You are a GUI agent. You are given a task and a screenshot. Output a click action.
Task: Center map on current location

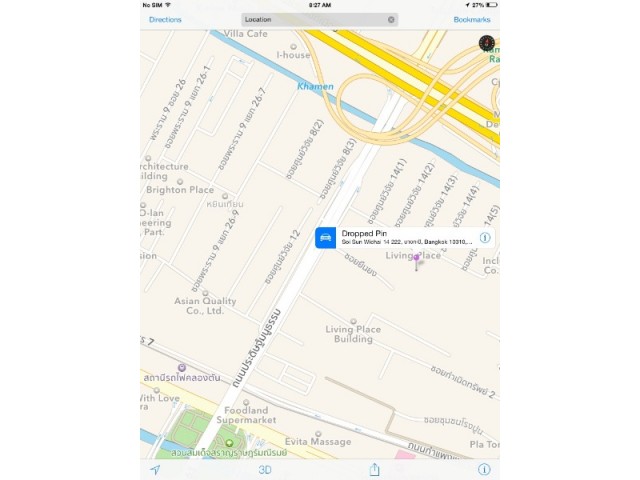pyautogui.click(x=155, y=469)
